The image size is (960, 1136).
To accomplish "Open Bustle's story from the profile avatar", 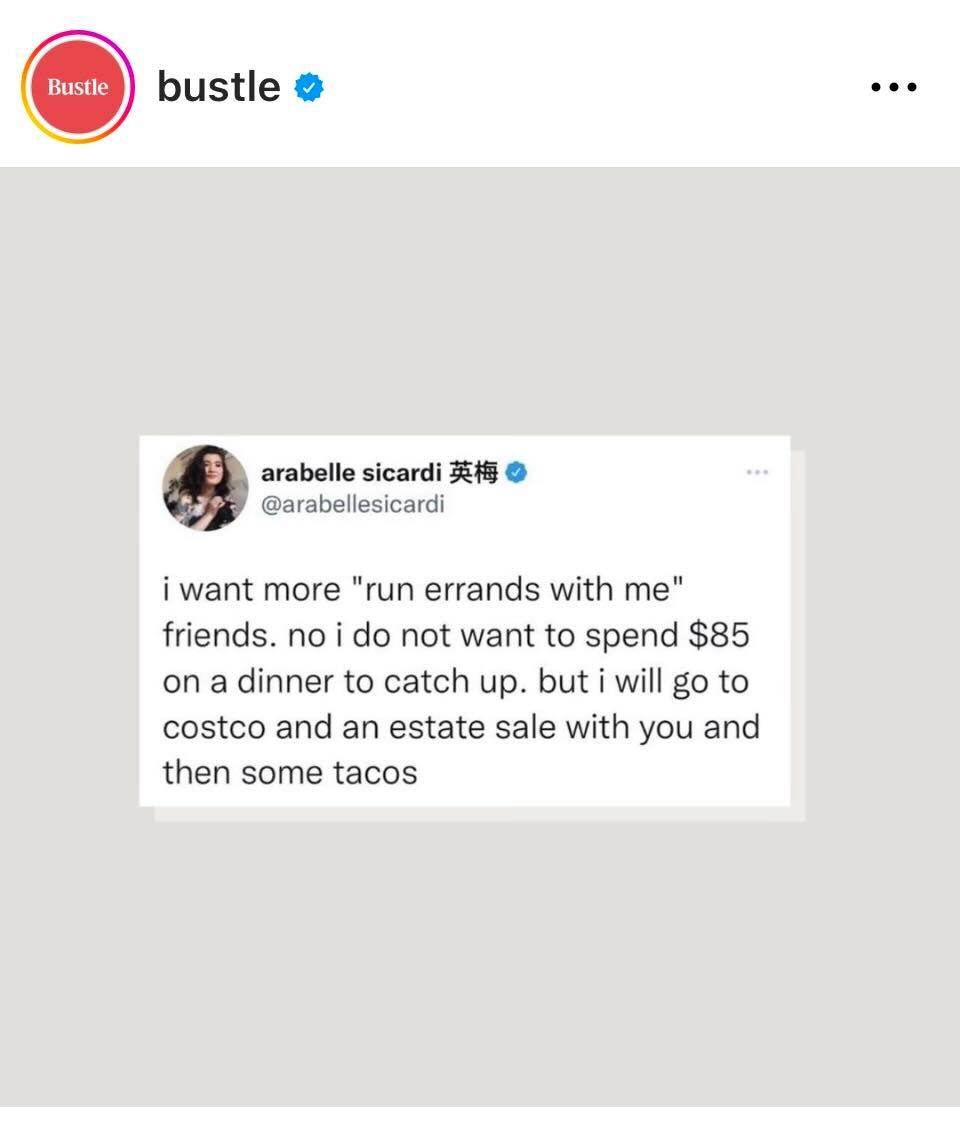I will tap(77, 87).
